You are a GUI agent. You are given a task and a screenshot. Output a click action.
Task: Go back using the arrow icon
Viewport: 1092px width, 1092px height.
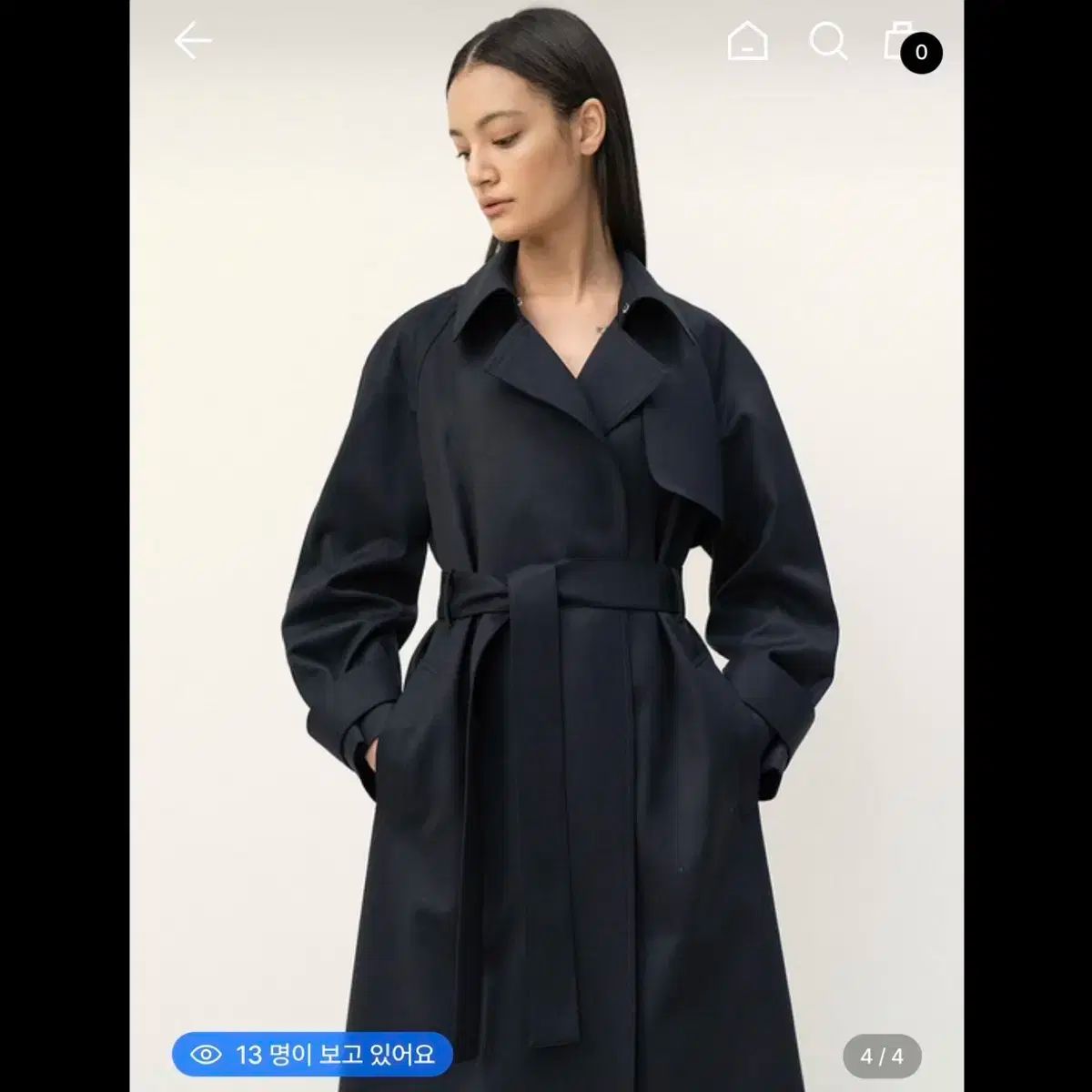pos(193,42)
